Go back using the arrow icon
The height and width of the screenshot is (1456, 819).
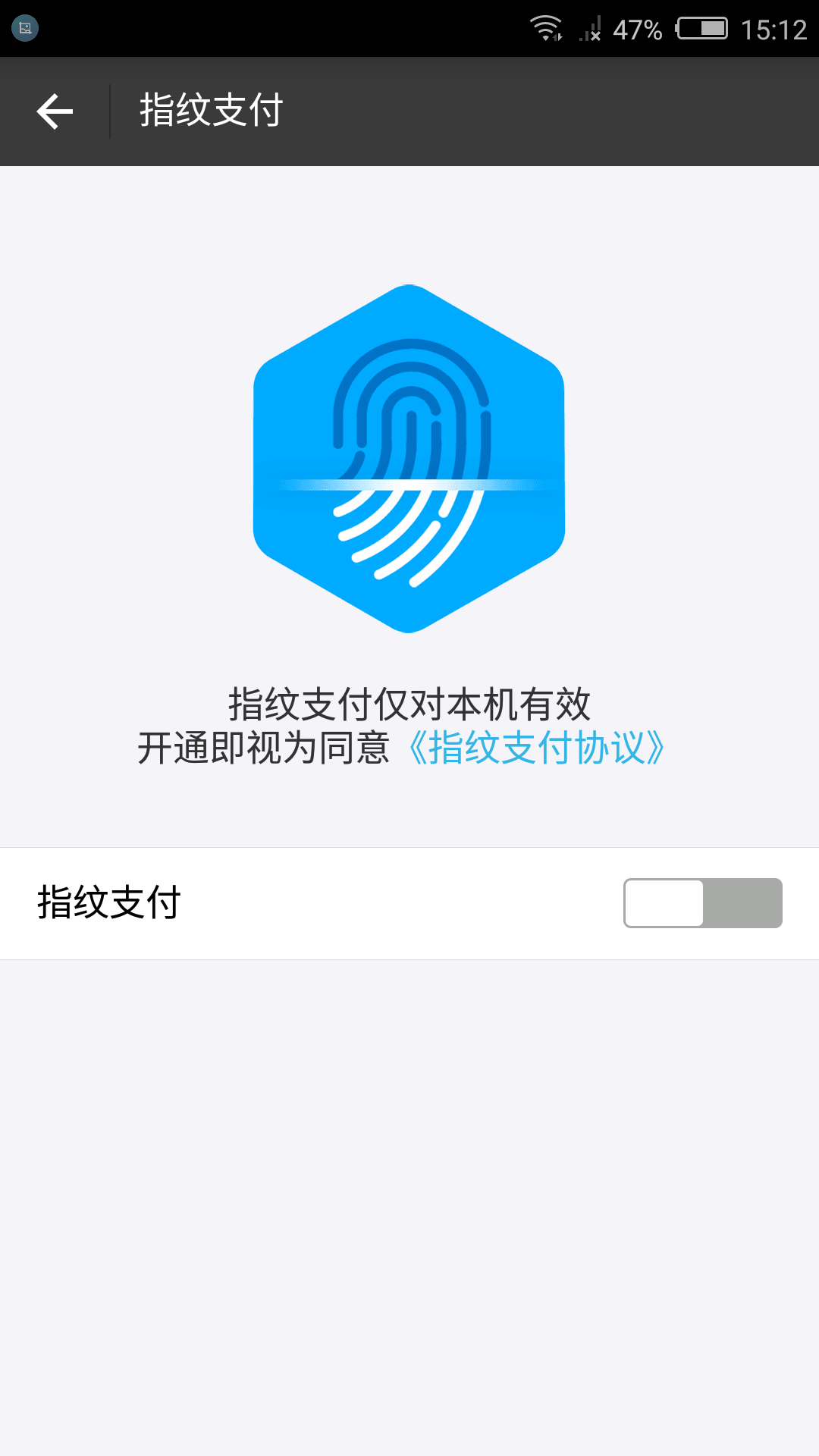(x=55, y=111)
